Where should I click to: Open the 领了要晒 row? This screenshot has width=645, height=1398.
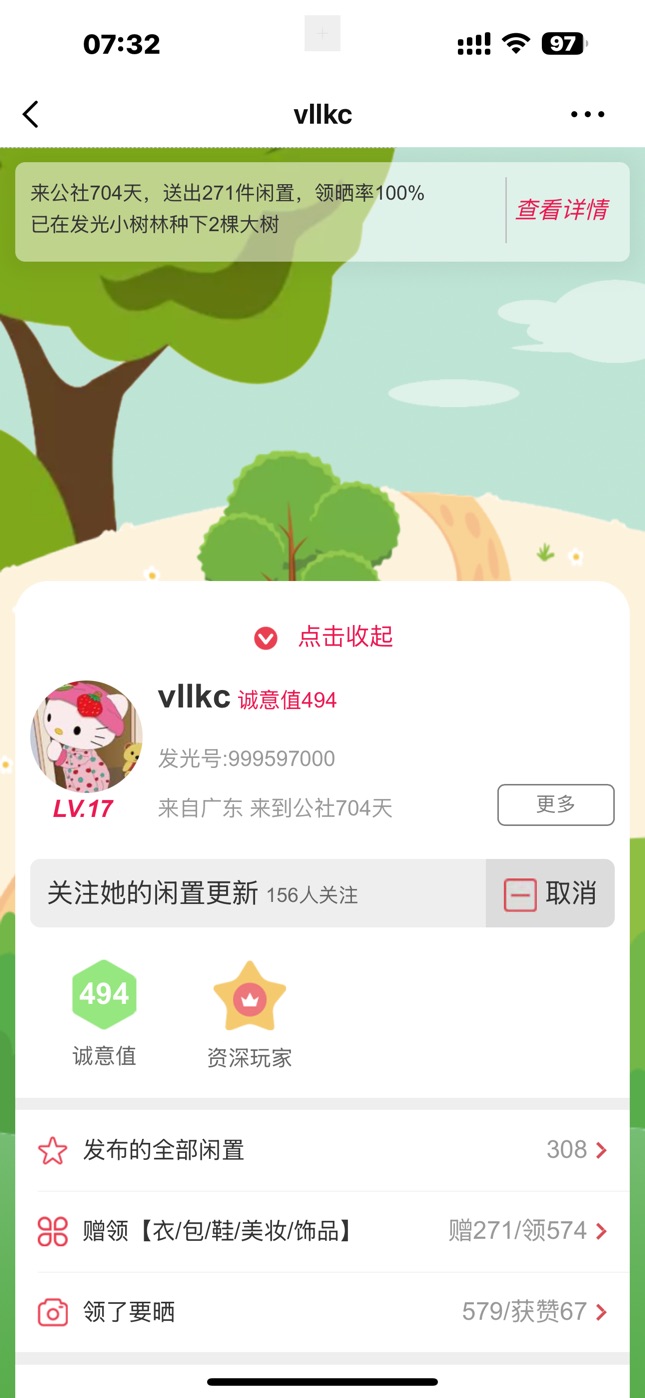[x=322, y=1312]
